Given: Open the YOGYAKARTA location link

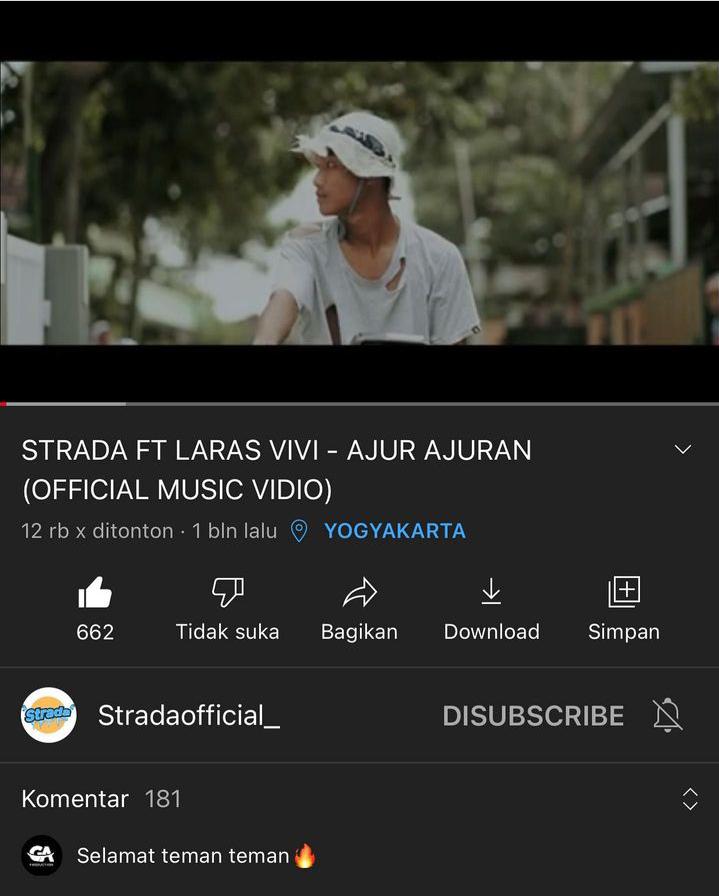Looking at the screenshot, I should [394, 531].
